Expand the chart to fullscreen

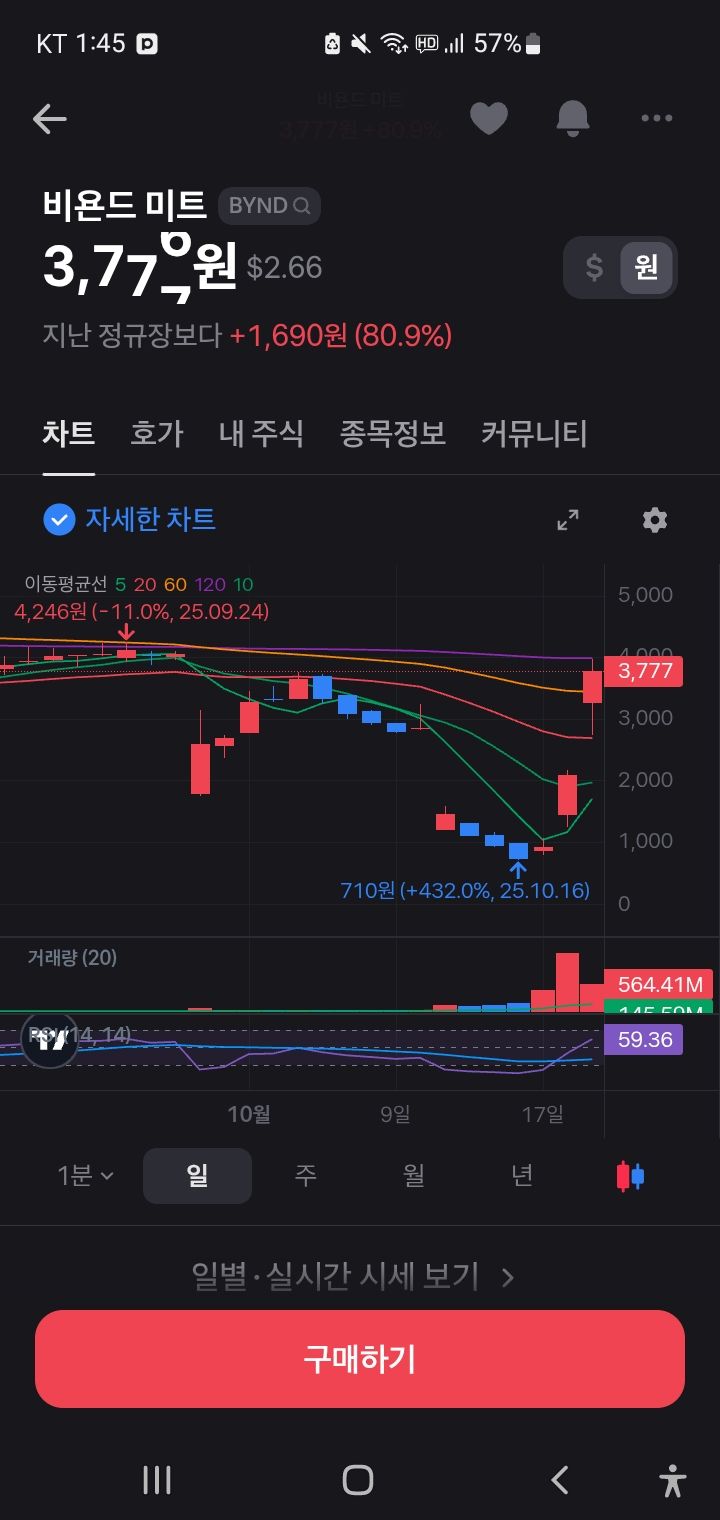click(567, 520)
